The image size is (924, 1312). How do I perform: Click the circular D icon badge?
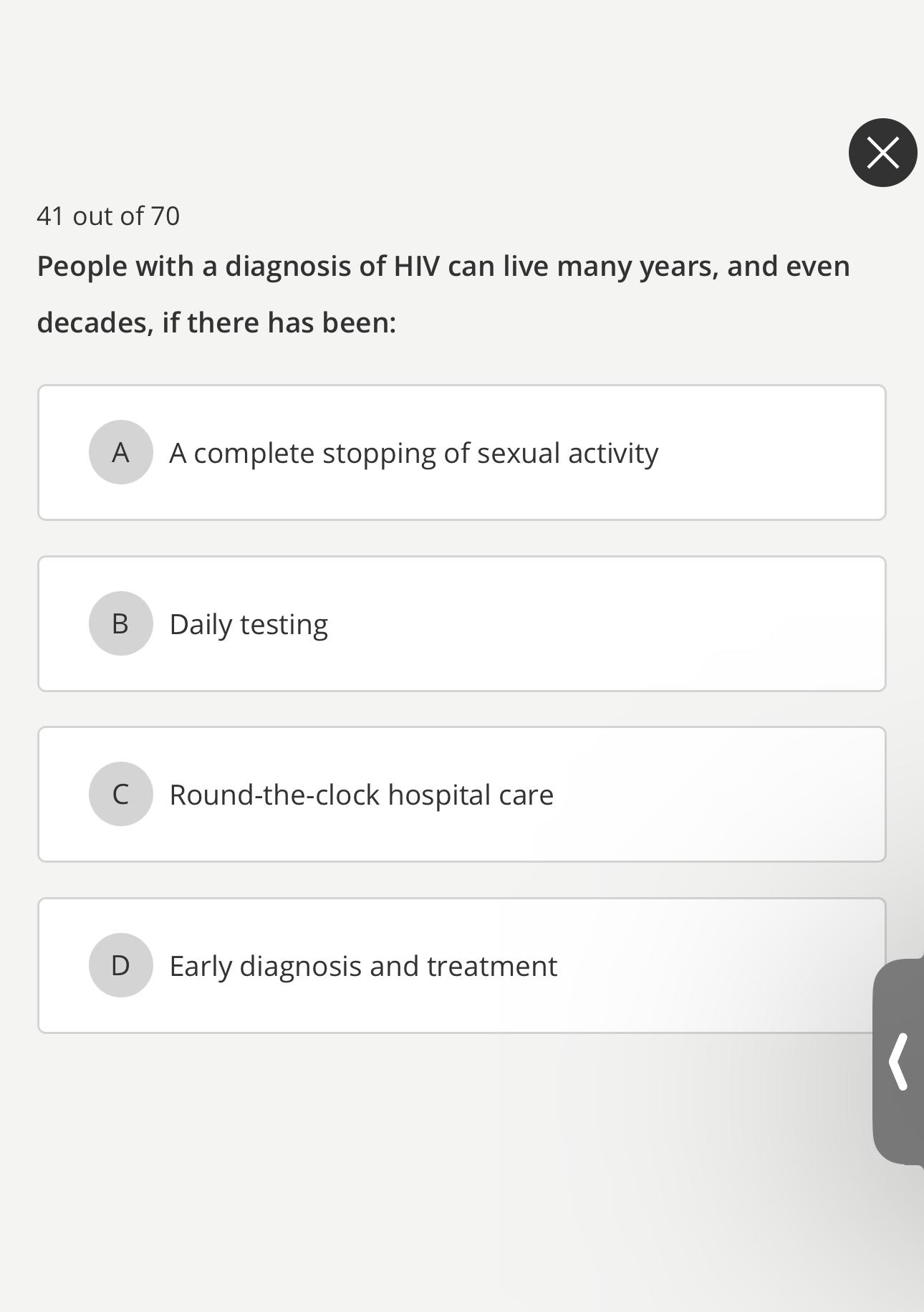[x=120, y=965]
